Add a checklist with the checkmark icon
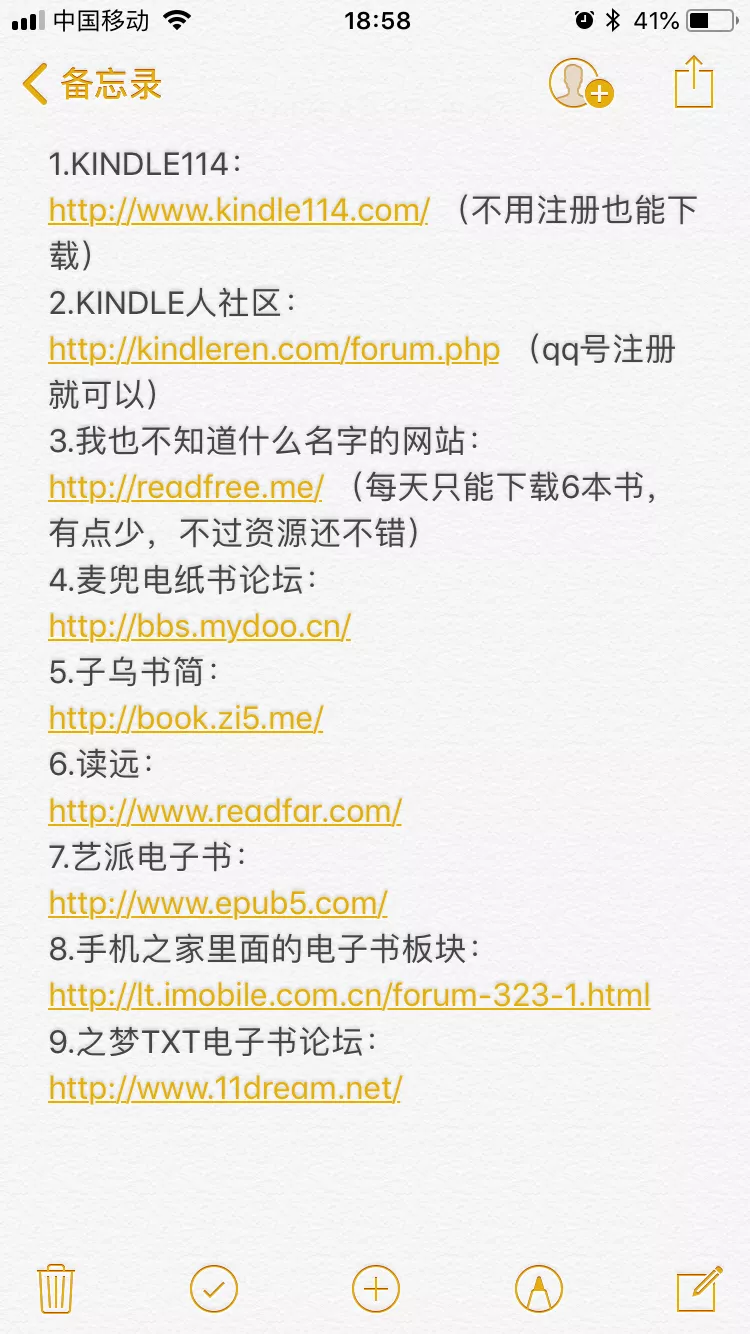This screenshot has width=750, height=1334. click(214, 1288)
